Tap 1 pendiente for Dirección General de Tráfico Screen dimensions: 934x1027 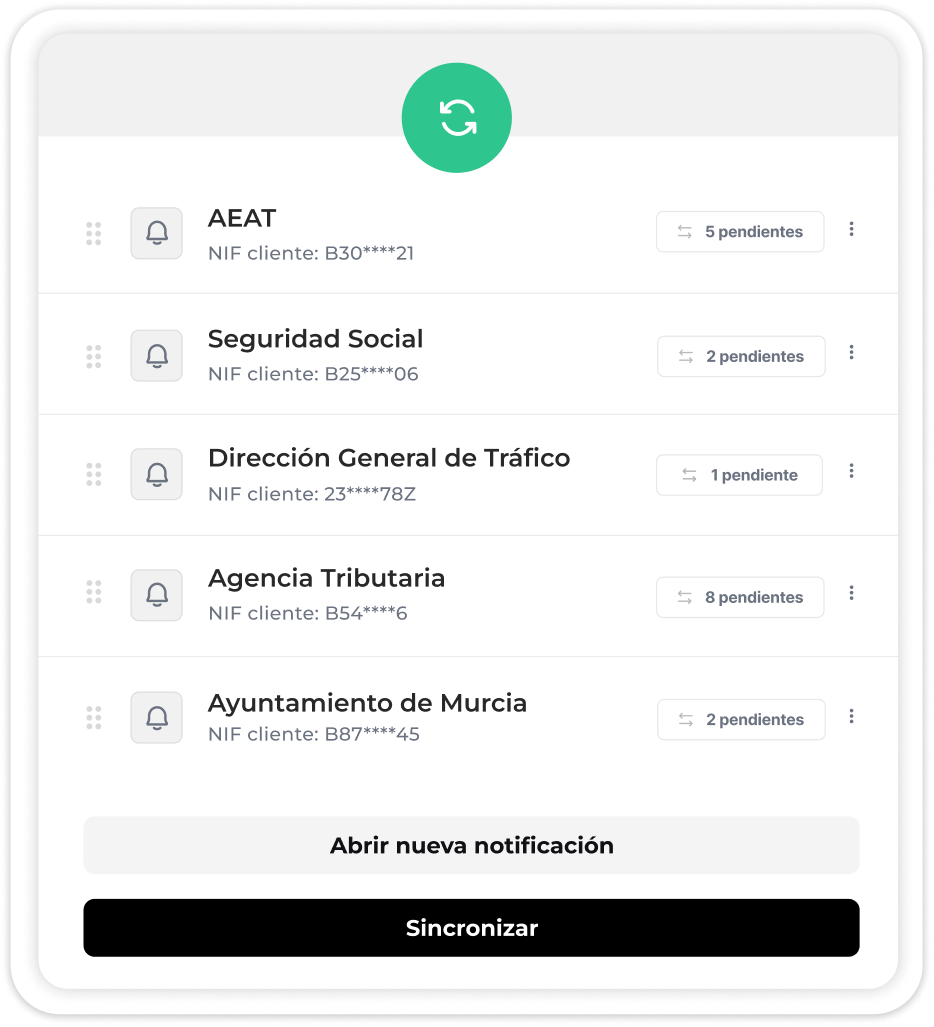tap(739, 475)
